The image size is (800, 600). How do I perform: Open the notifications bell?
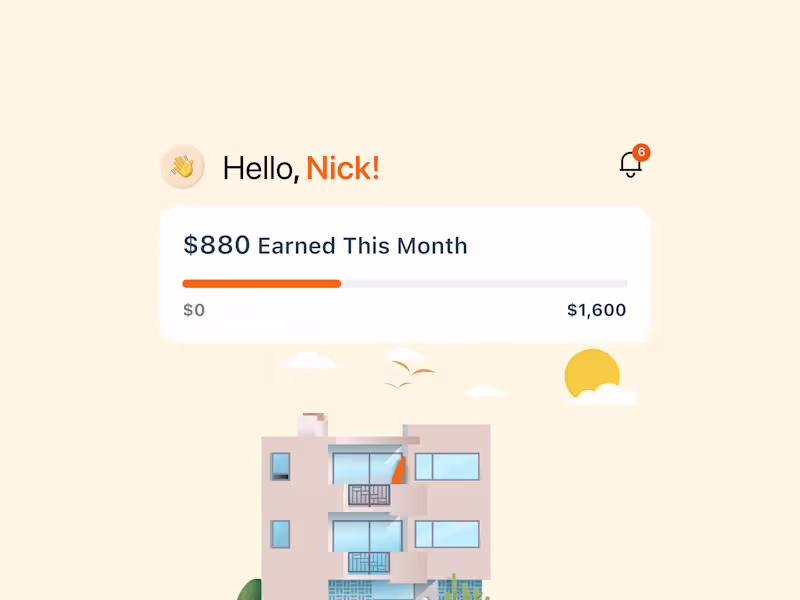[x=630, y=165]
